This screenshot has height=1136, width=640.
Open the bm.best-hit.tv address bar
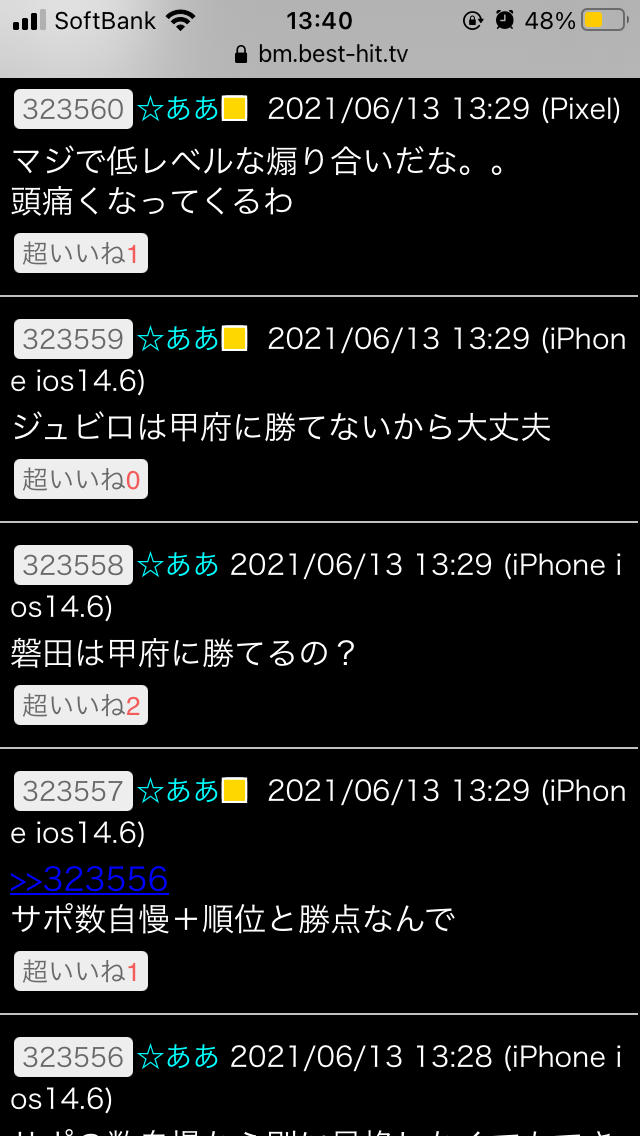320,54
